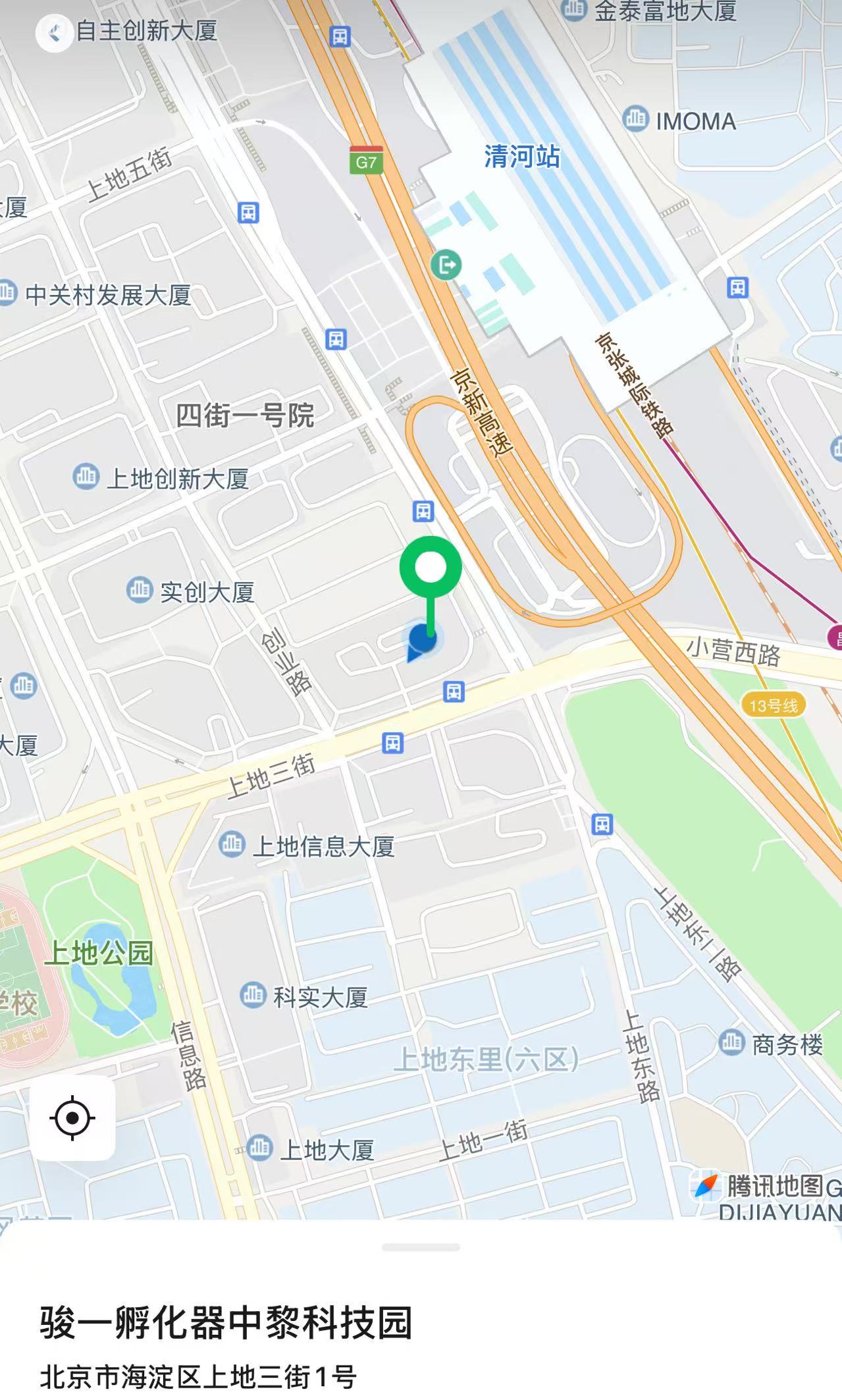This screenshot has height=1400, width=842.
Task: Tap the 清河站 exit icon on map
Action: pos(446,265)
